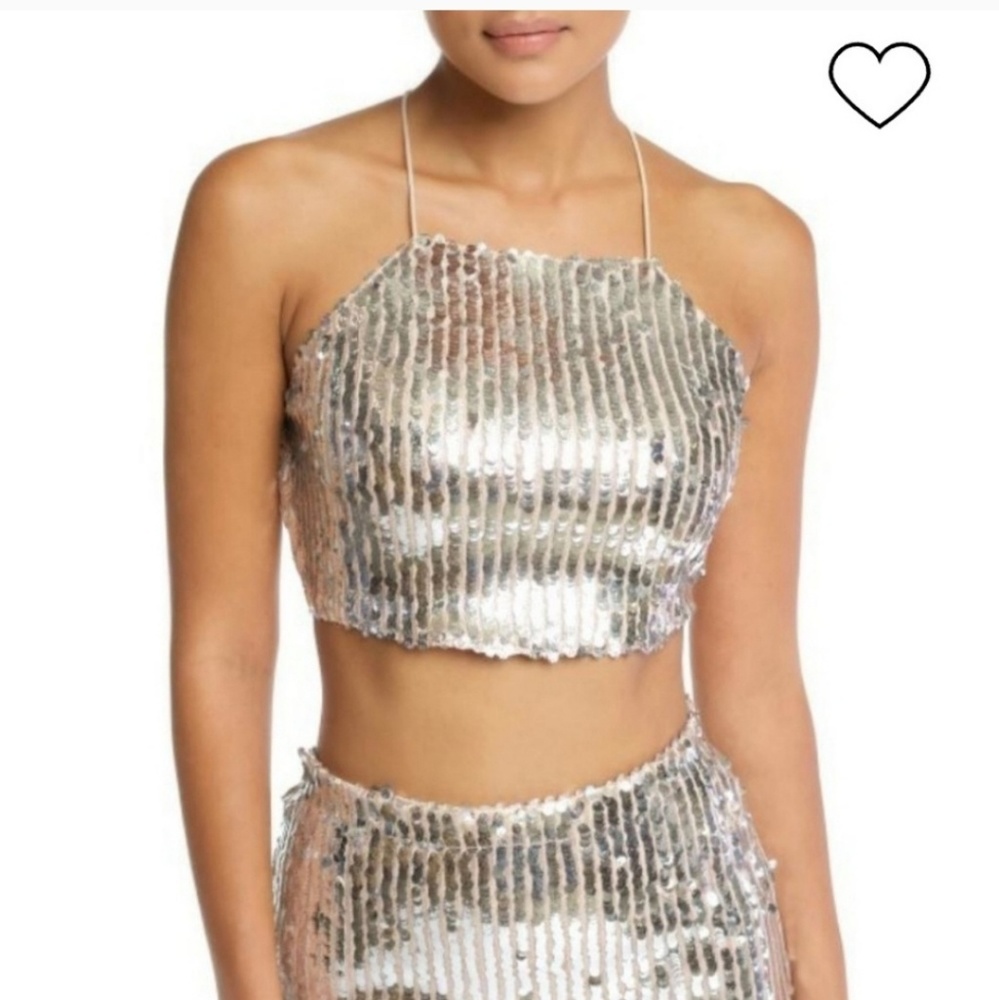Click the heart icon to favorite this item
The height and width of the screenshot is (1000, 999).
(880, 85)
